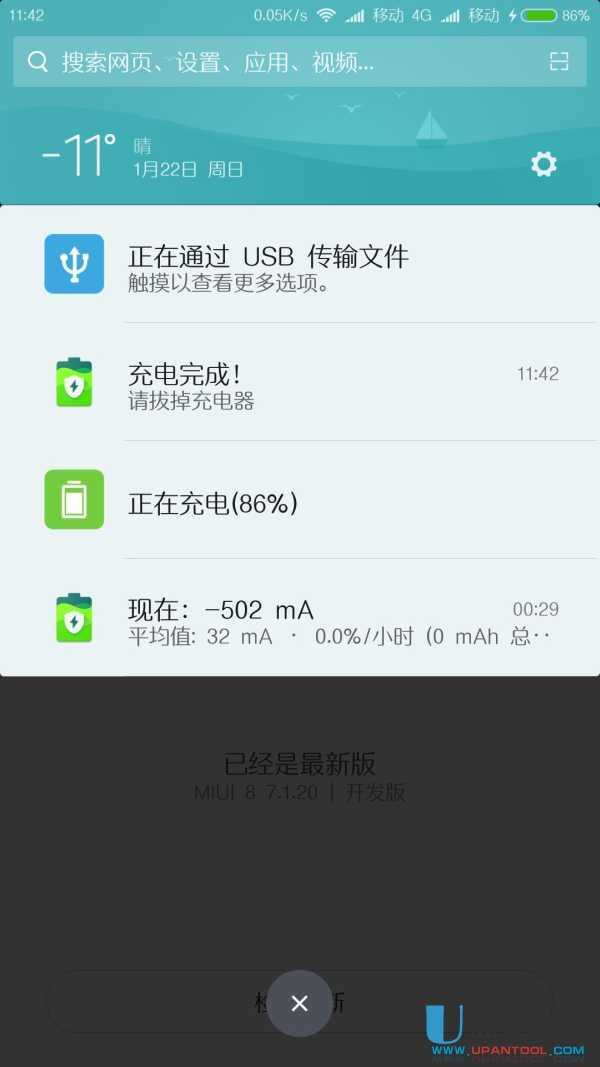Open settings via the gear icon
This screenshot has width=600, height=1067.
(543, 164)
